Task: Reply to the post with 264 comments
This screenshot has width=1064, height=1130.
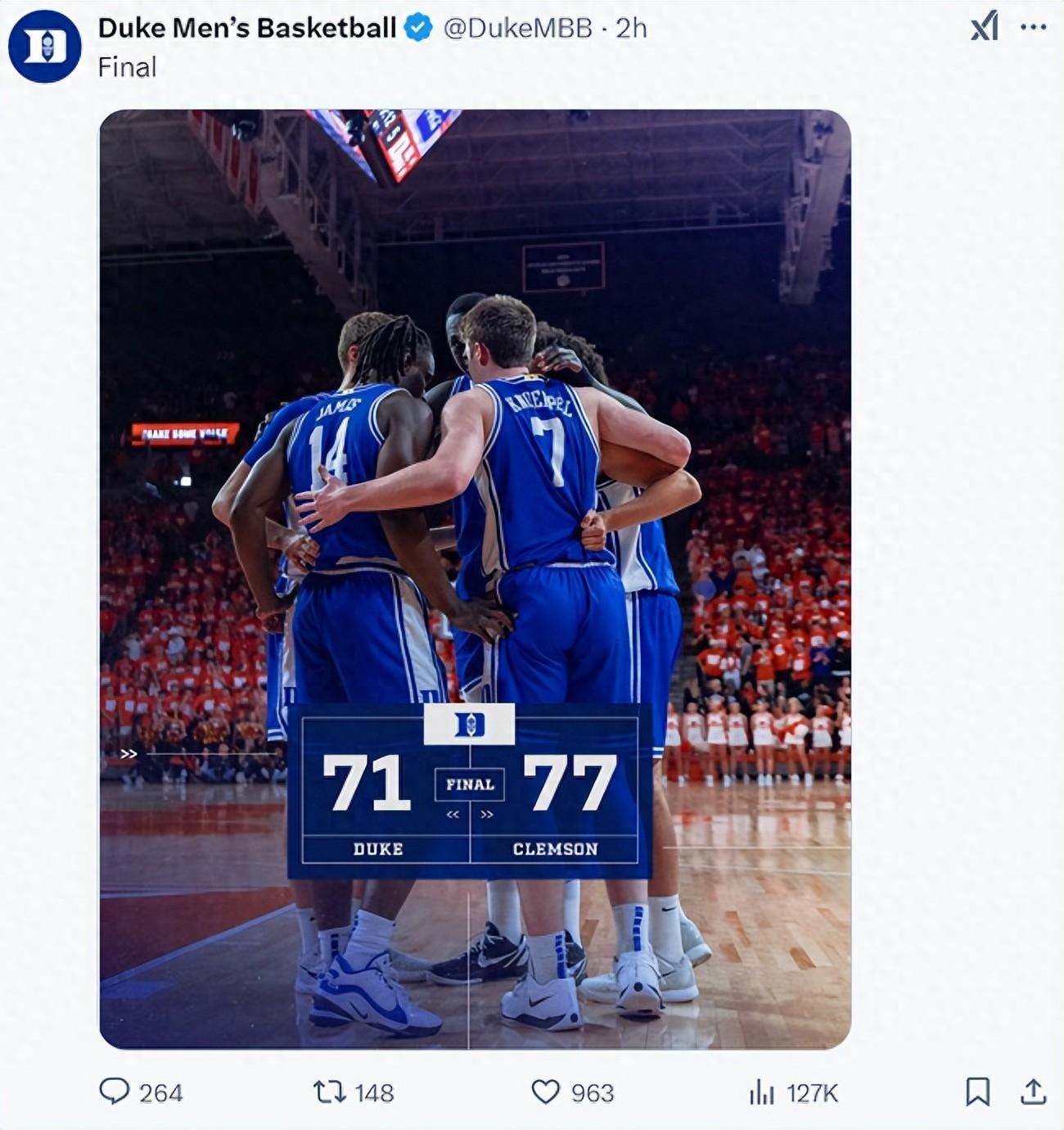Action: 115,1092
